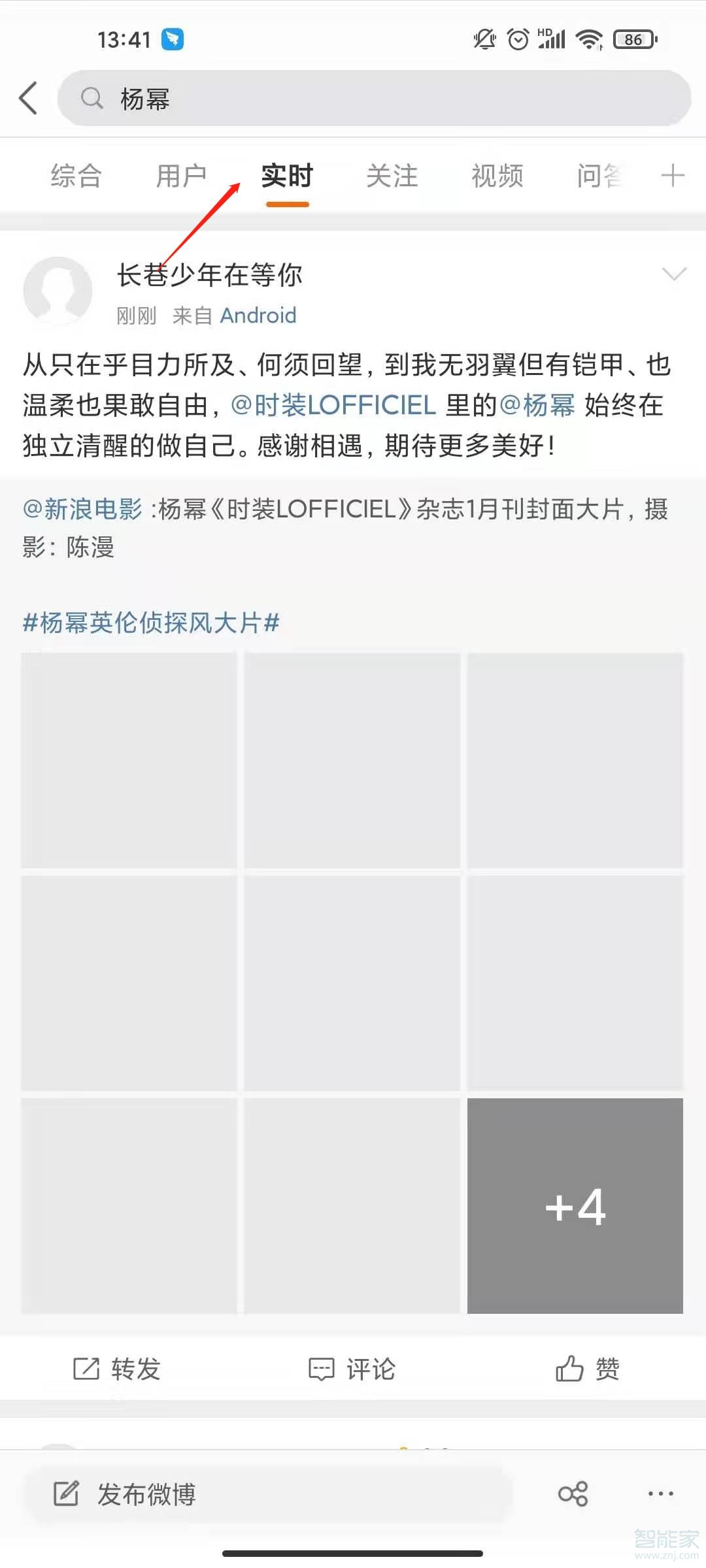This screenshot has width=706, height=1568.
Task: Open the @时装LOFFICIEL mention
Action: (333, 405)
